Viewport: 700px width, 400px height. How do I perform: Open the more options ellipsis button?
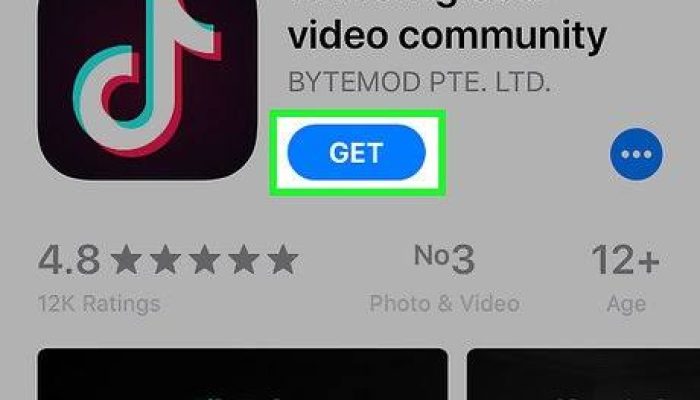(x=636, y=156)
